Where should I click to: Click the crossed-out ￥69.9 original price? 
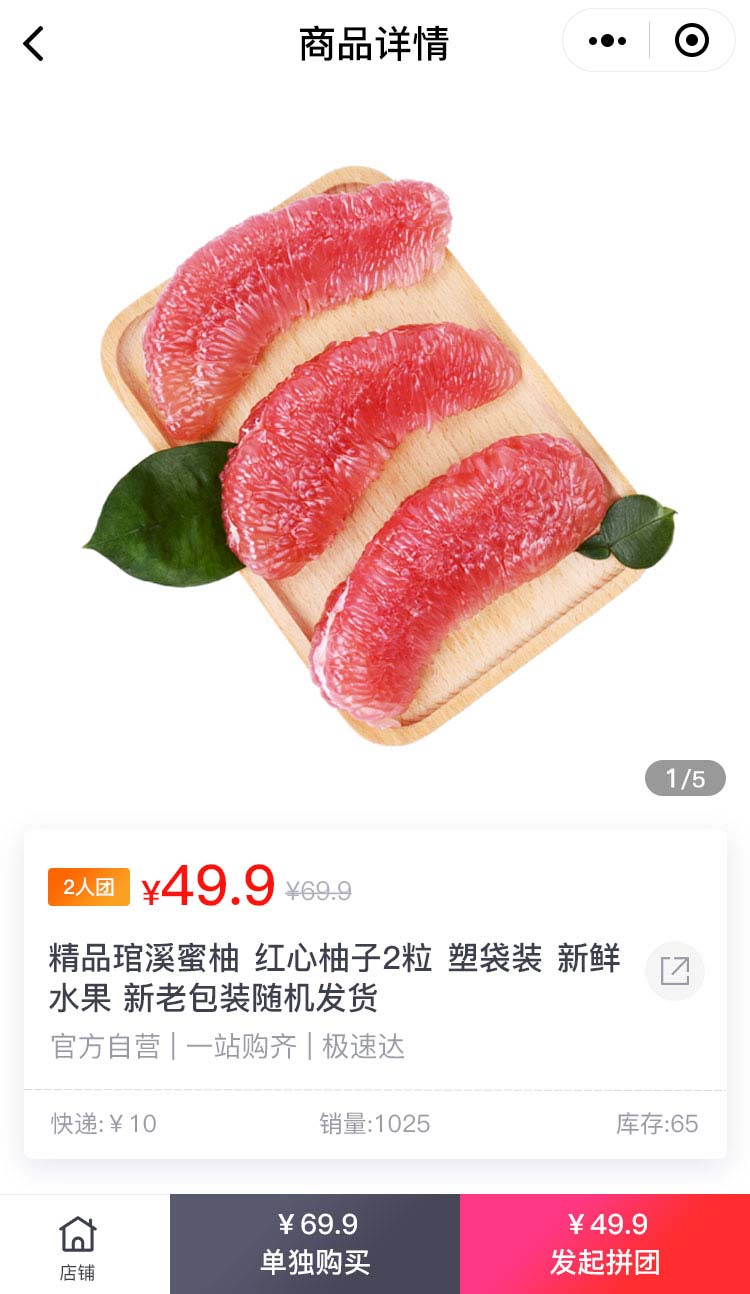318,888
